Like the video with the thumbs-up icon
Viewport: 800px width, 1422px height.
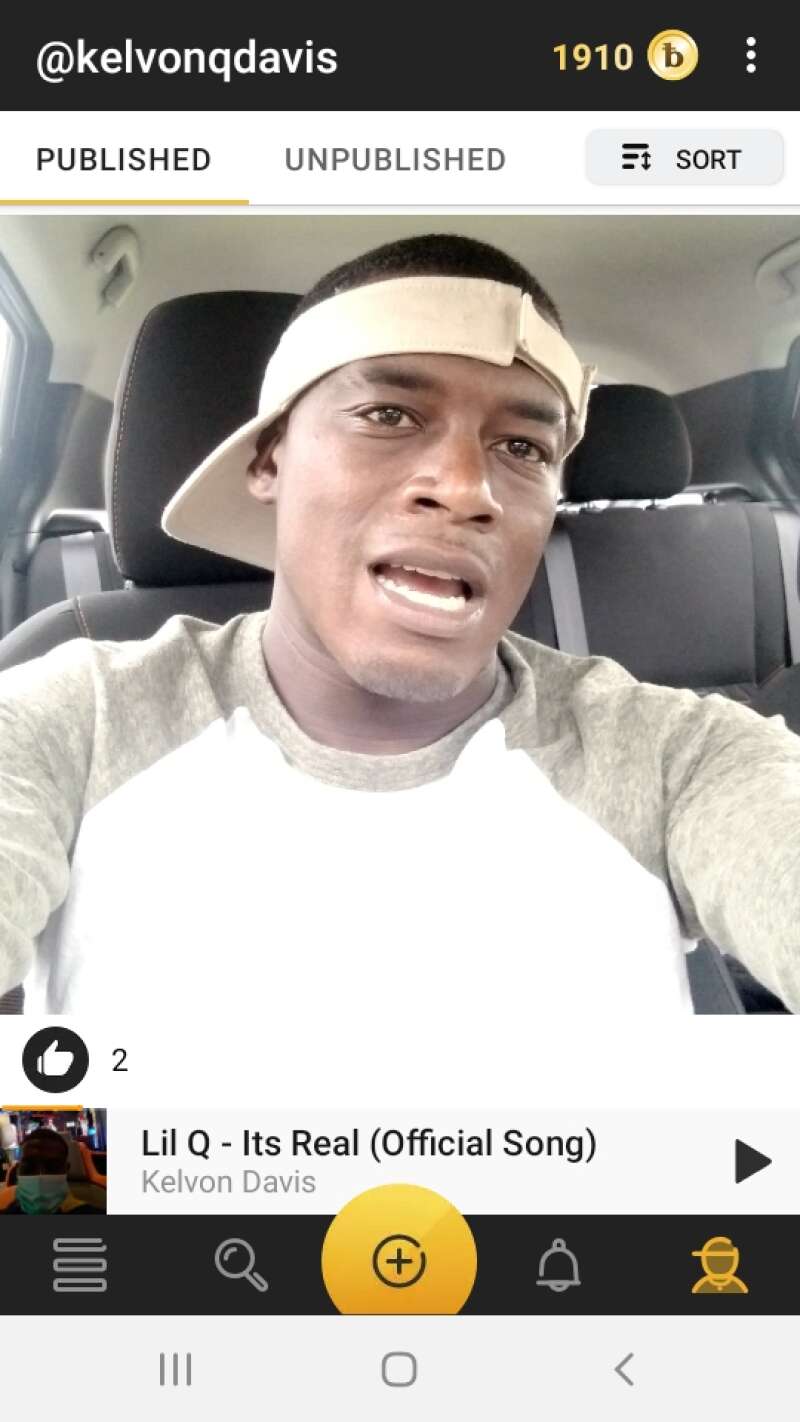click(x=55, y=1060)
